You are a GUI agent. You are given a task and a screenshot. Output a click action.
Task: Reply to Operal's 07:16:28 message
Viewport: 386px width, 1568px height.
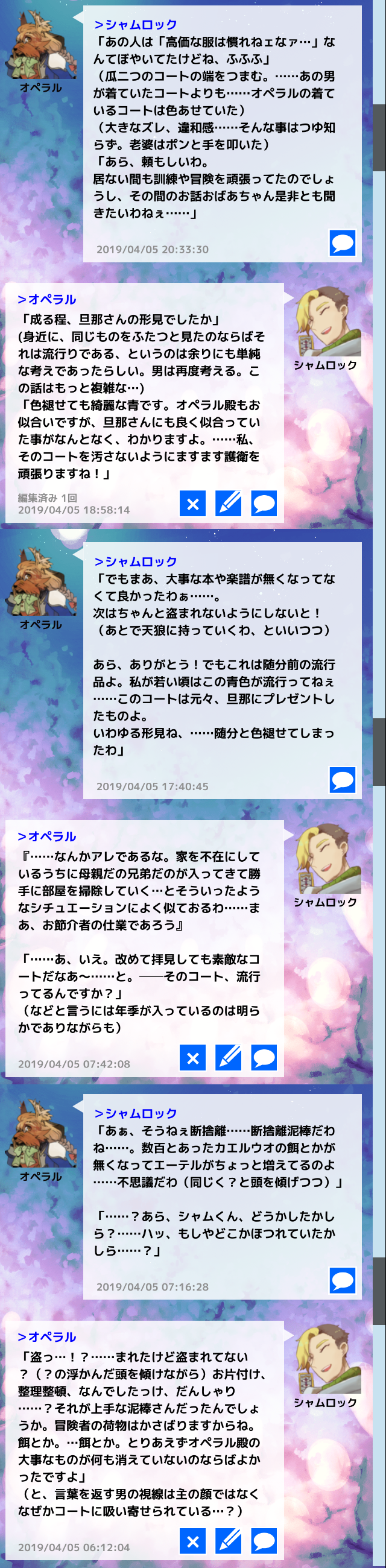point(342,1281)
